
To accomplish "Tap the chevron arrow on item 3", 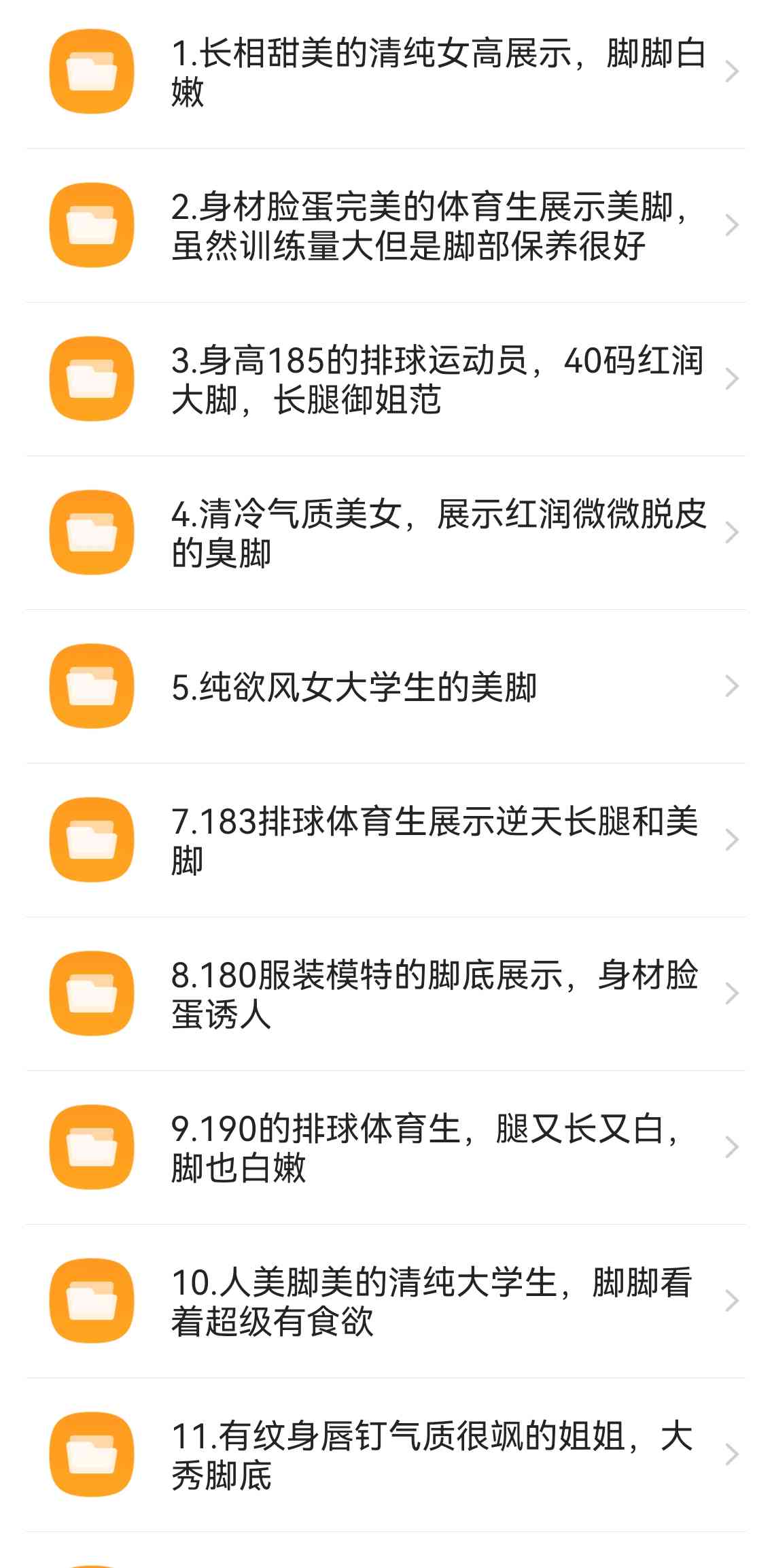I will pos(731,379).
